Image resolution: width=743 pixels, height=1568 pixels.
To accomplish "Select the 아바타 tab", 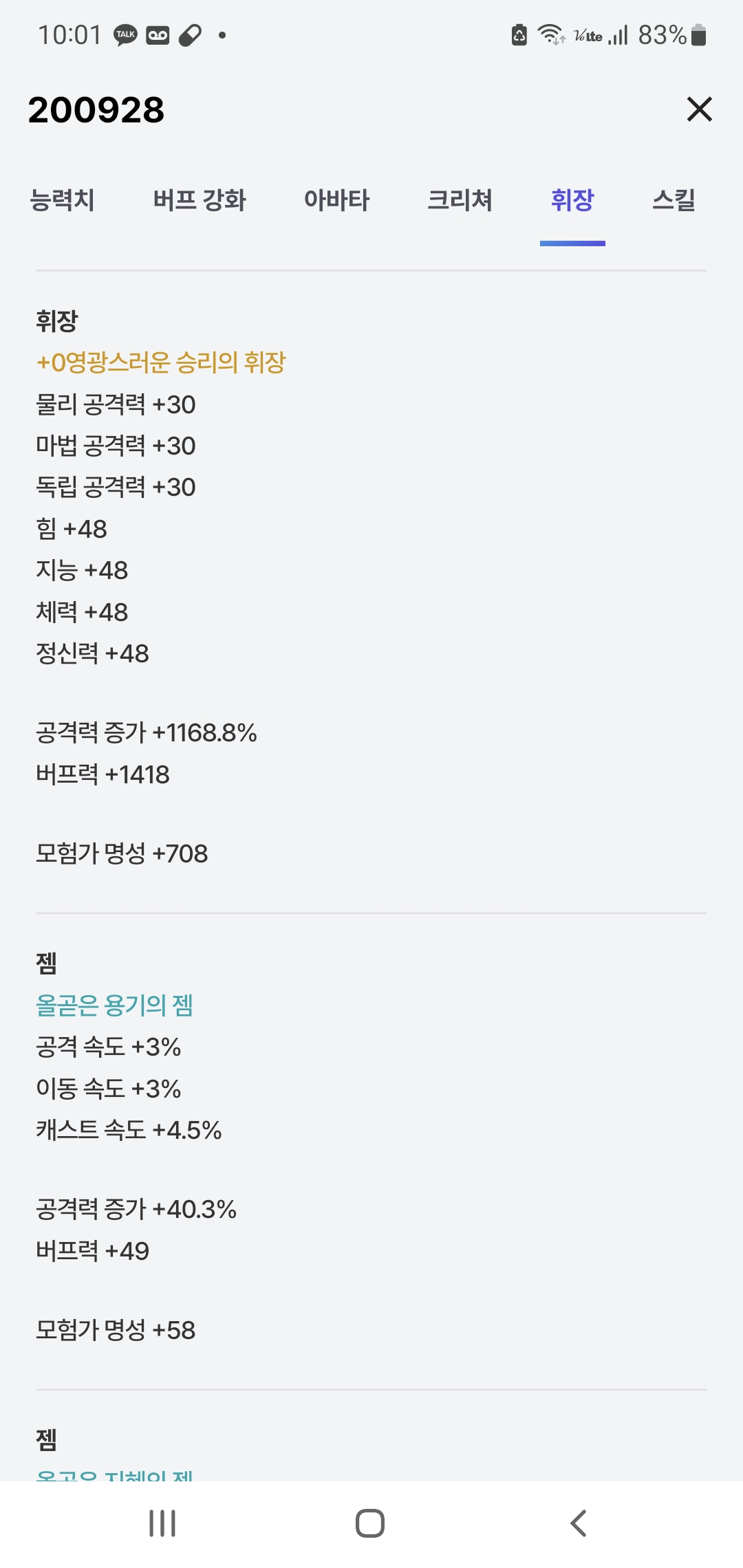I will coord(336,201).
